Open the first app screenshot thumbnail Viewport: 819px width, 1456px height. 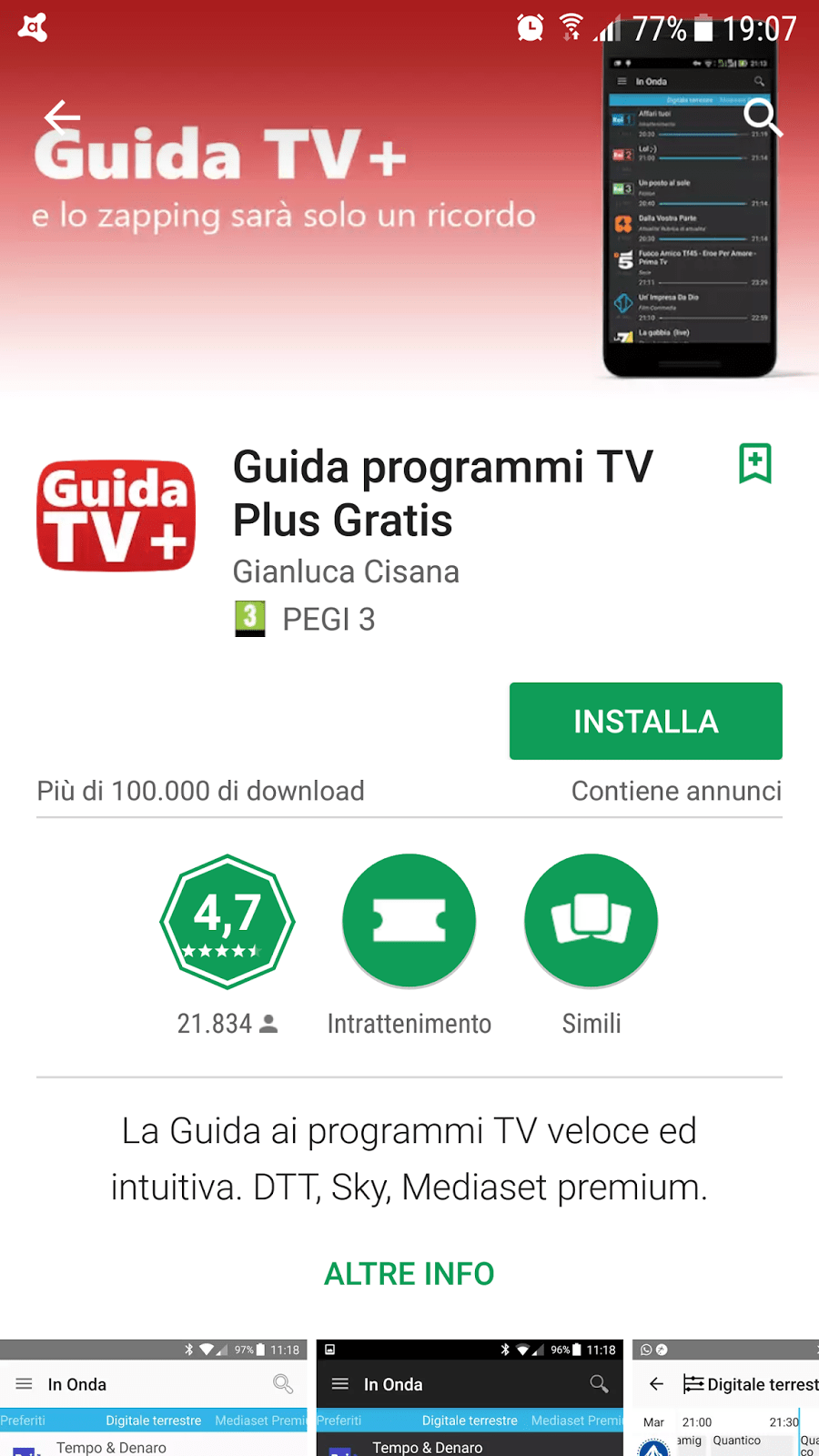click(x=154, y=1397)
